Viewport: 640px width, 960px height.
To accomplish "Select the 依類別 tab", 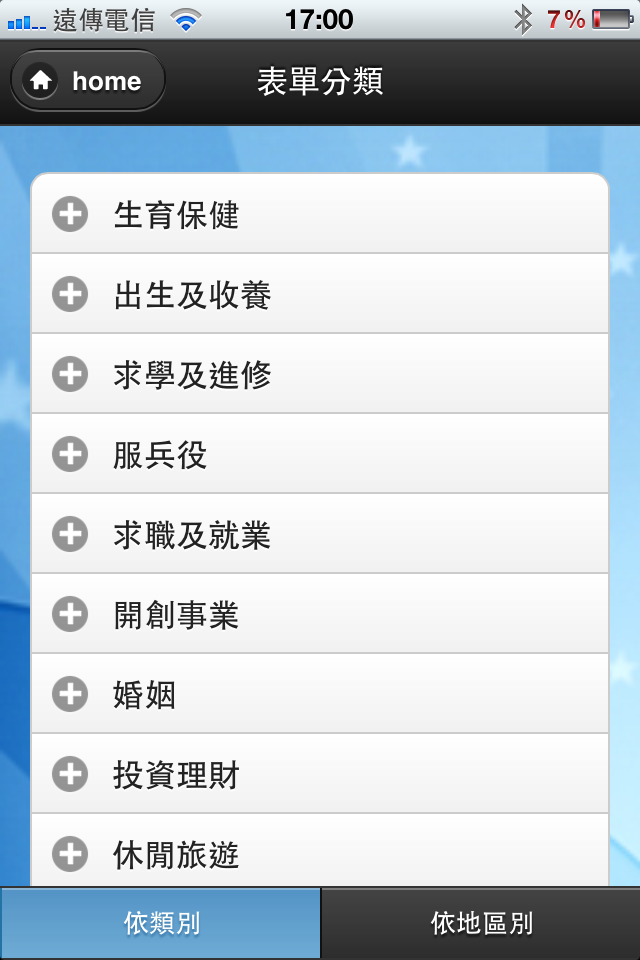I will point(160,923).
